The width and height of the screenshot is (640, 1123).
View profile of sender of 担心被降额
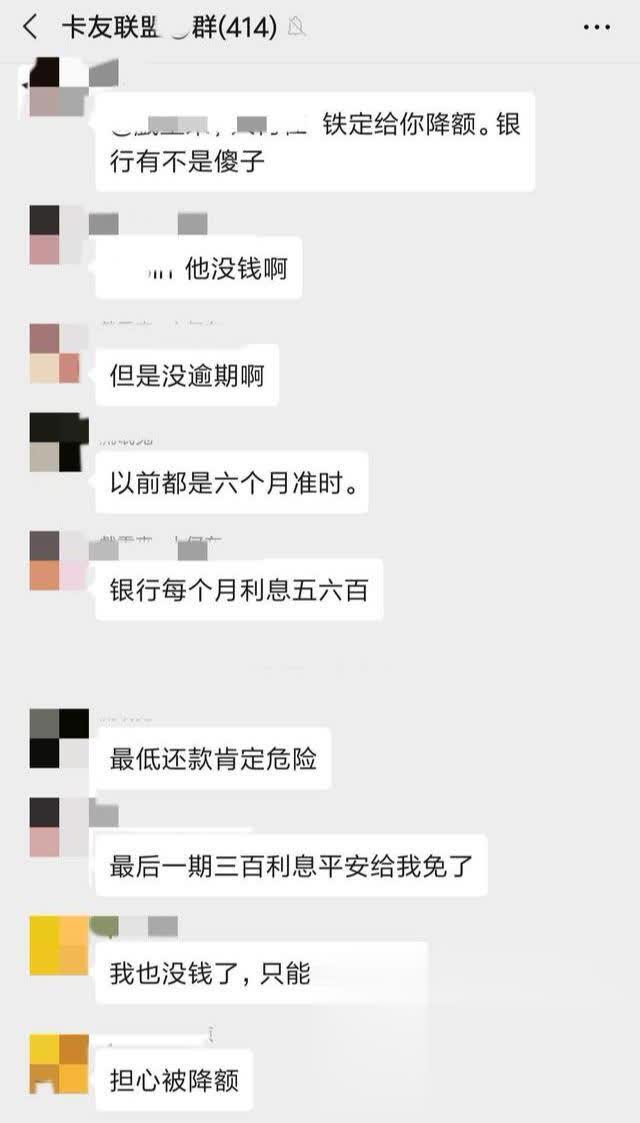(x=59, y=1064)
